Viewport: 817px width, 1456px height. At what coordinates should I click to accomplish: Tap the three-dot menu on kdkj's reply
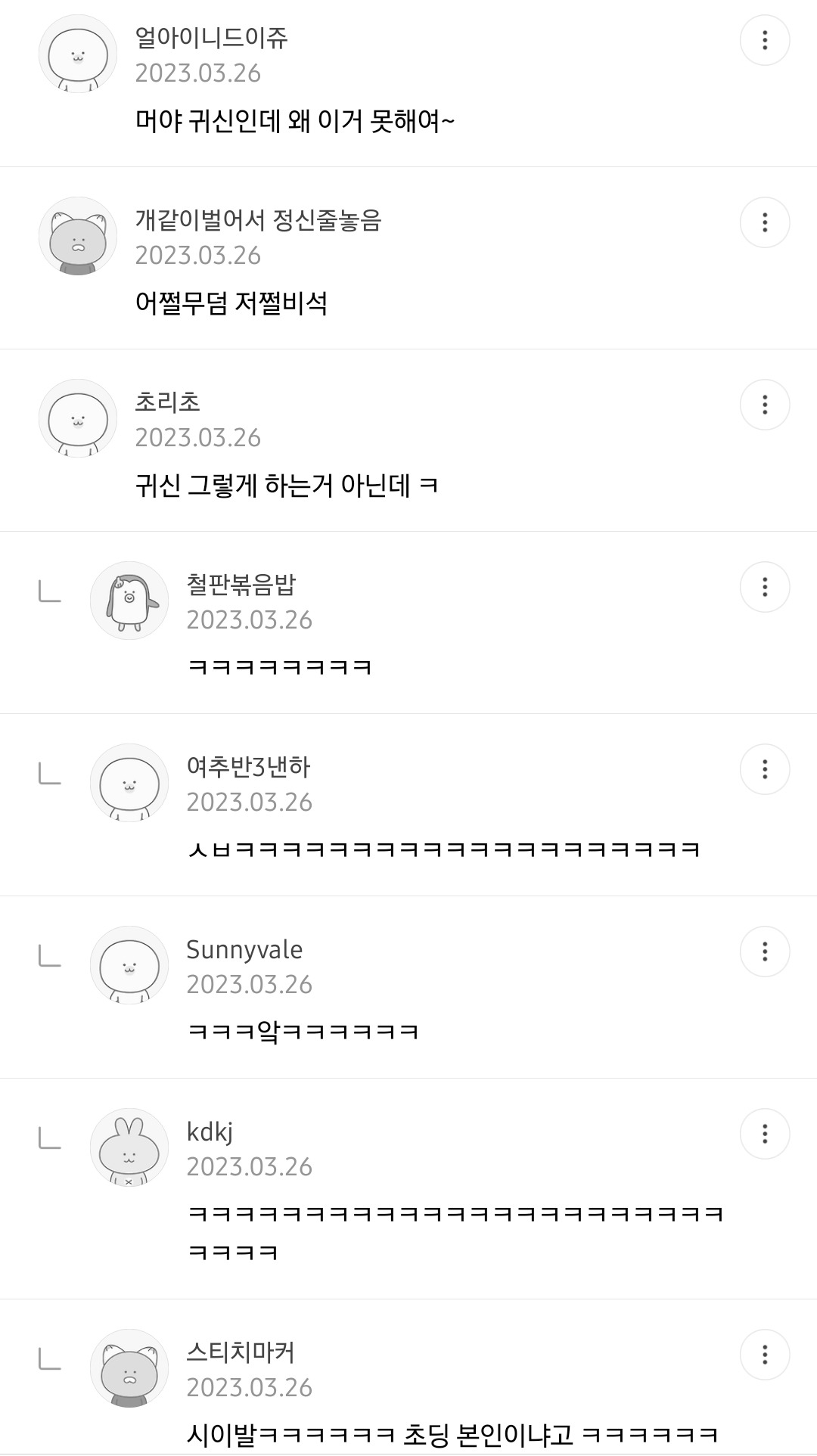(x=765, y=1134)
